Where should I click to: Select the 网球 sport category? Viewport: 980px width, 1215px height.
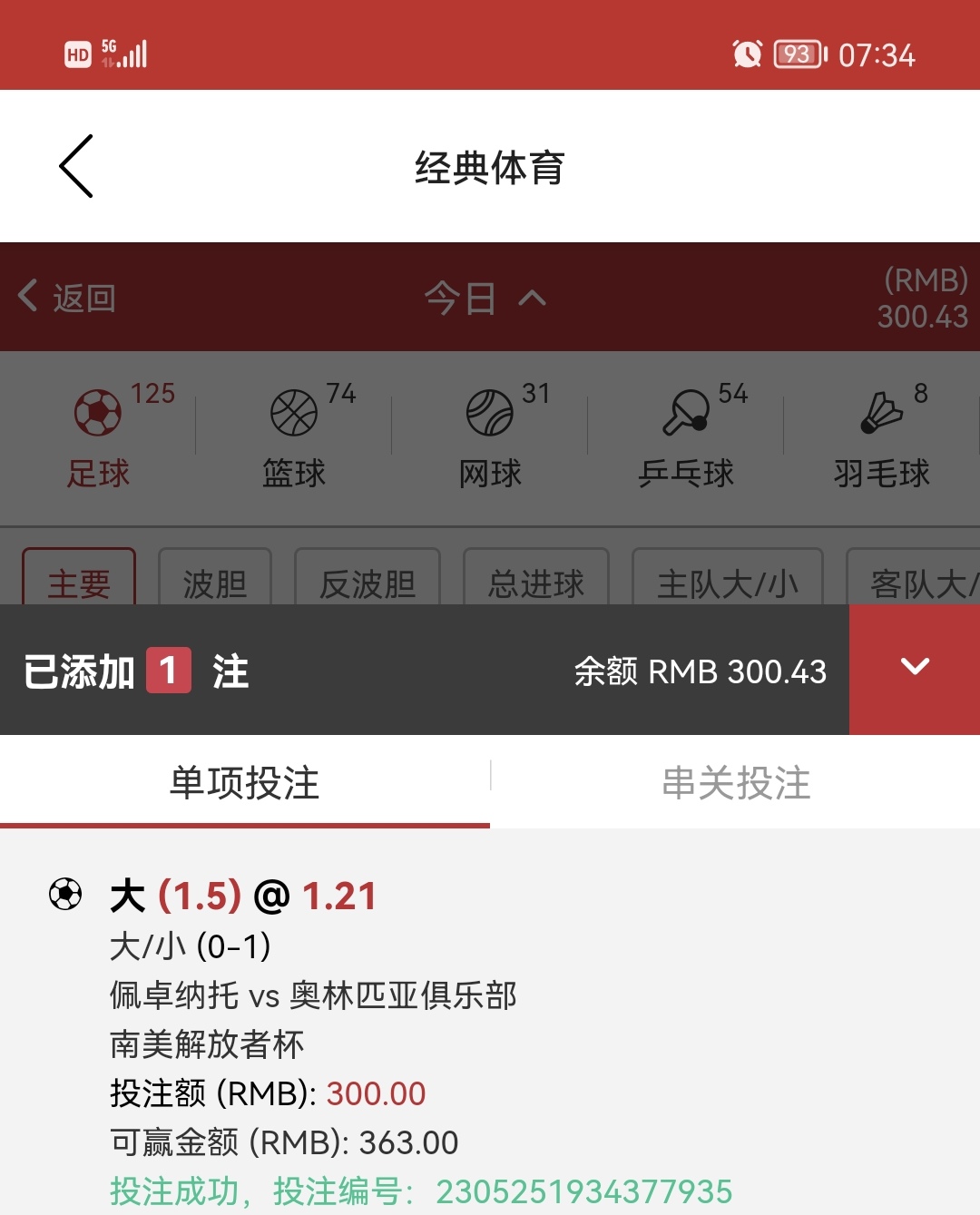pyautogui.click(x=490, y=436)
